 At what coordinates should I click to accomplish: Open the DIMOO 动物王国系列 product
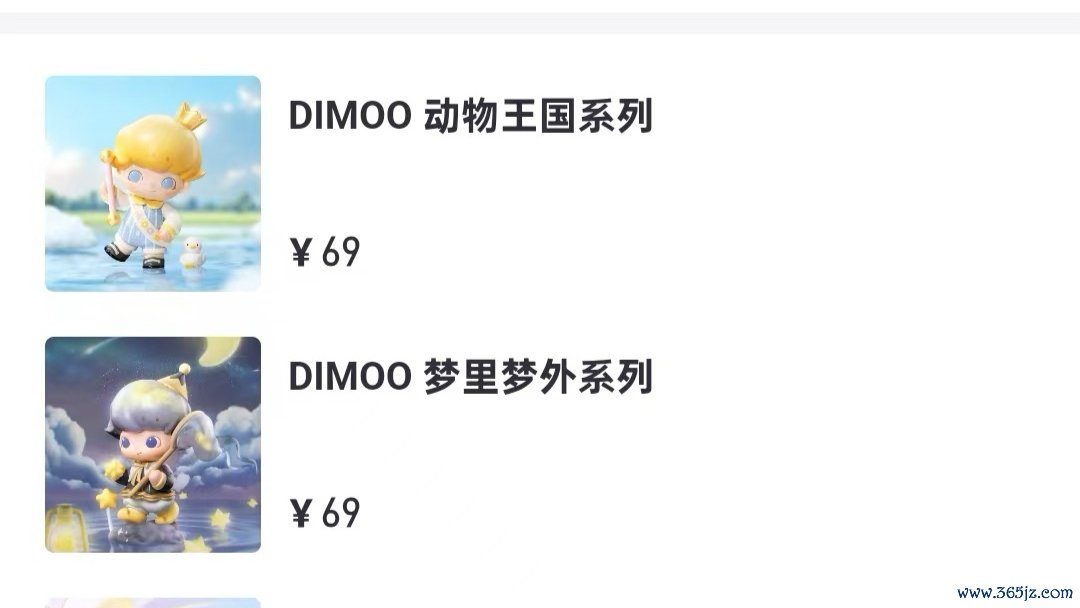click(x=470, y=117)
